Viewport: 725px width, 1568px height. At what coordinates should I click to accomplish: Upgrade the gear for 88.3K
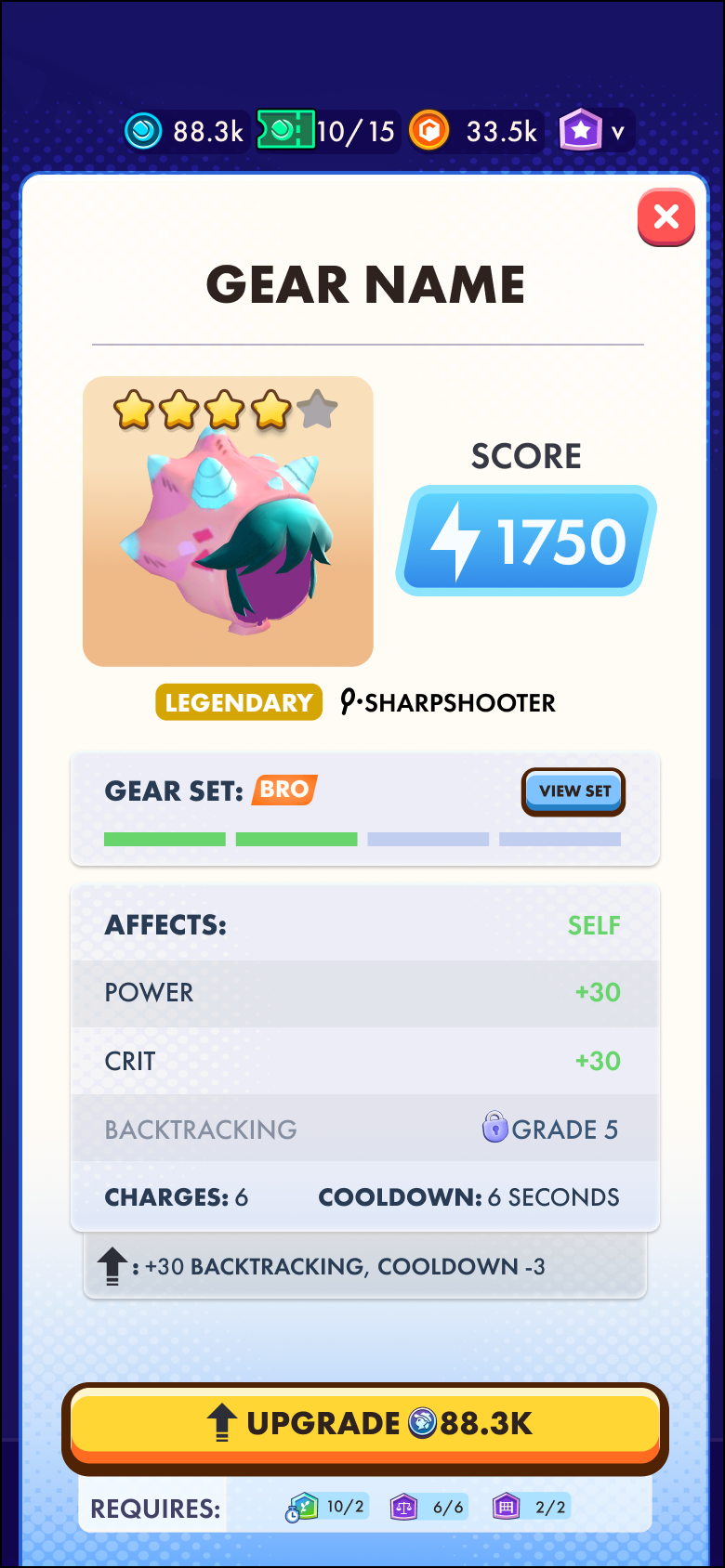coord(364,1424)
